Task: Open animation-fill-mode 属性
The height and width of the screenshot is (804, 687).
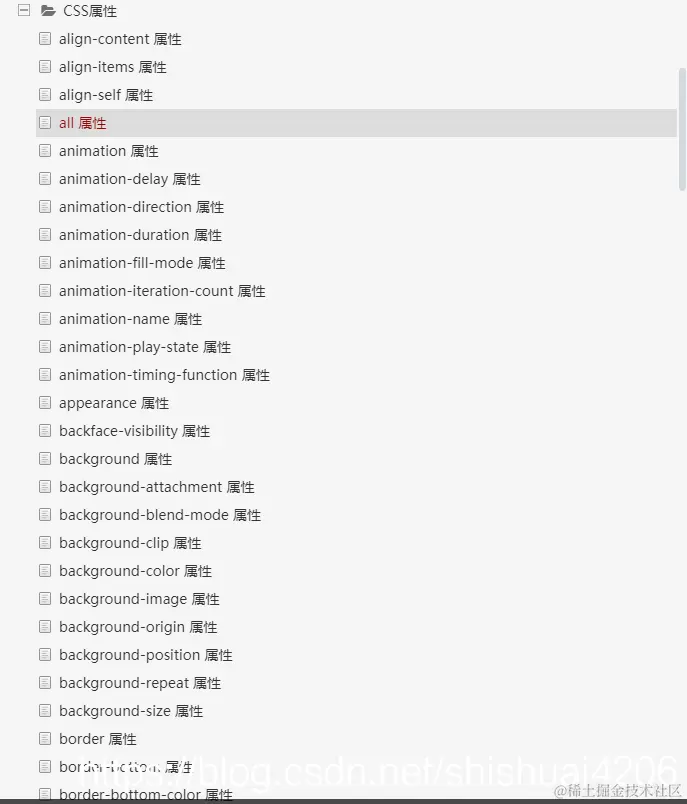Action: click(142, 263)
